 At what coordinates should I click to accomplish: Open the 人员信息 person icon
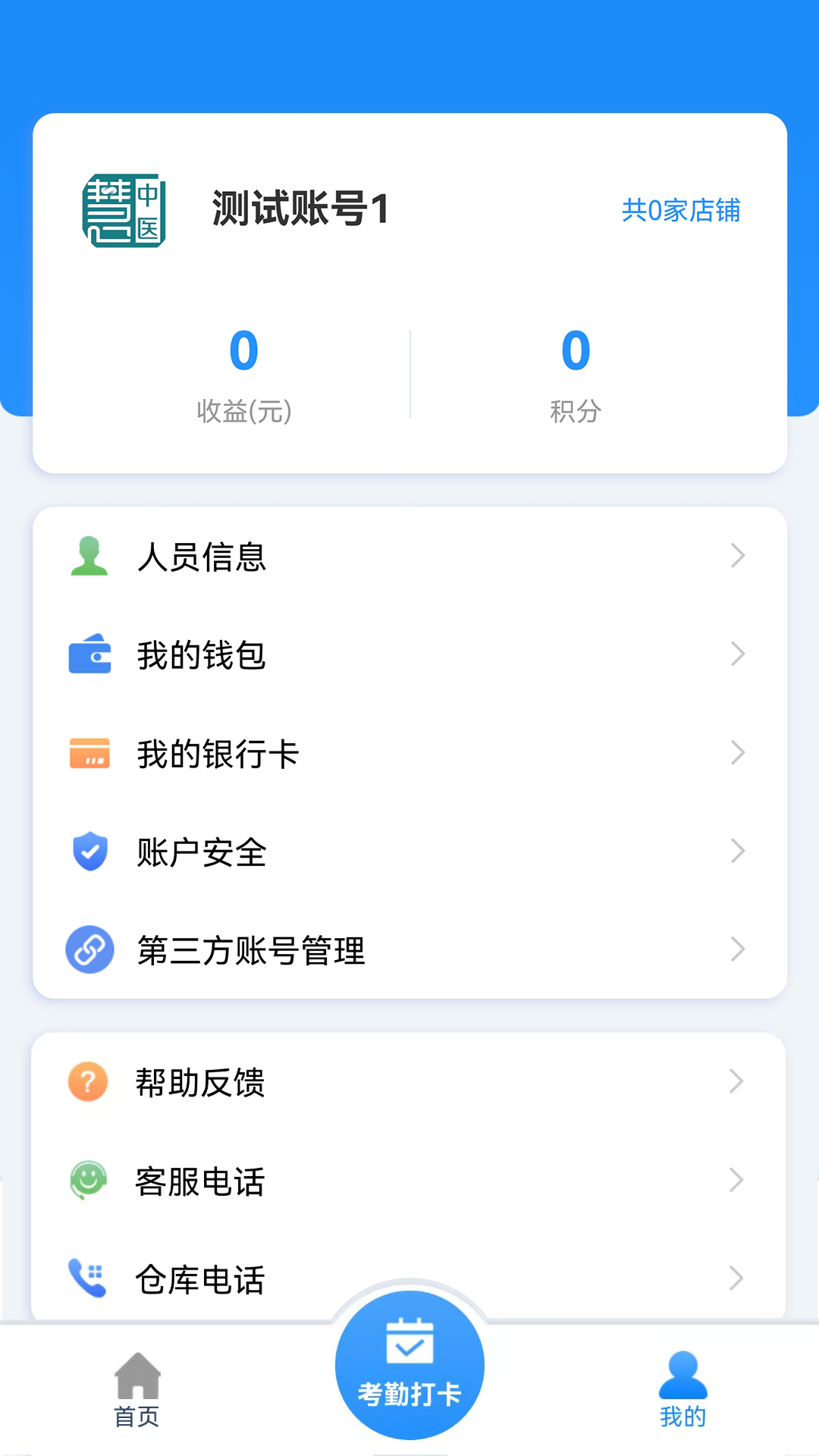point(89,557)
